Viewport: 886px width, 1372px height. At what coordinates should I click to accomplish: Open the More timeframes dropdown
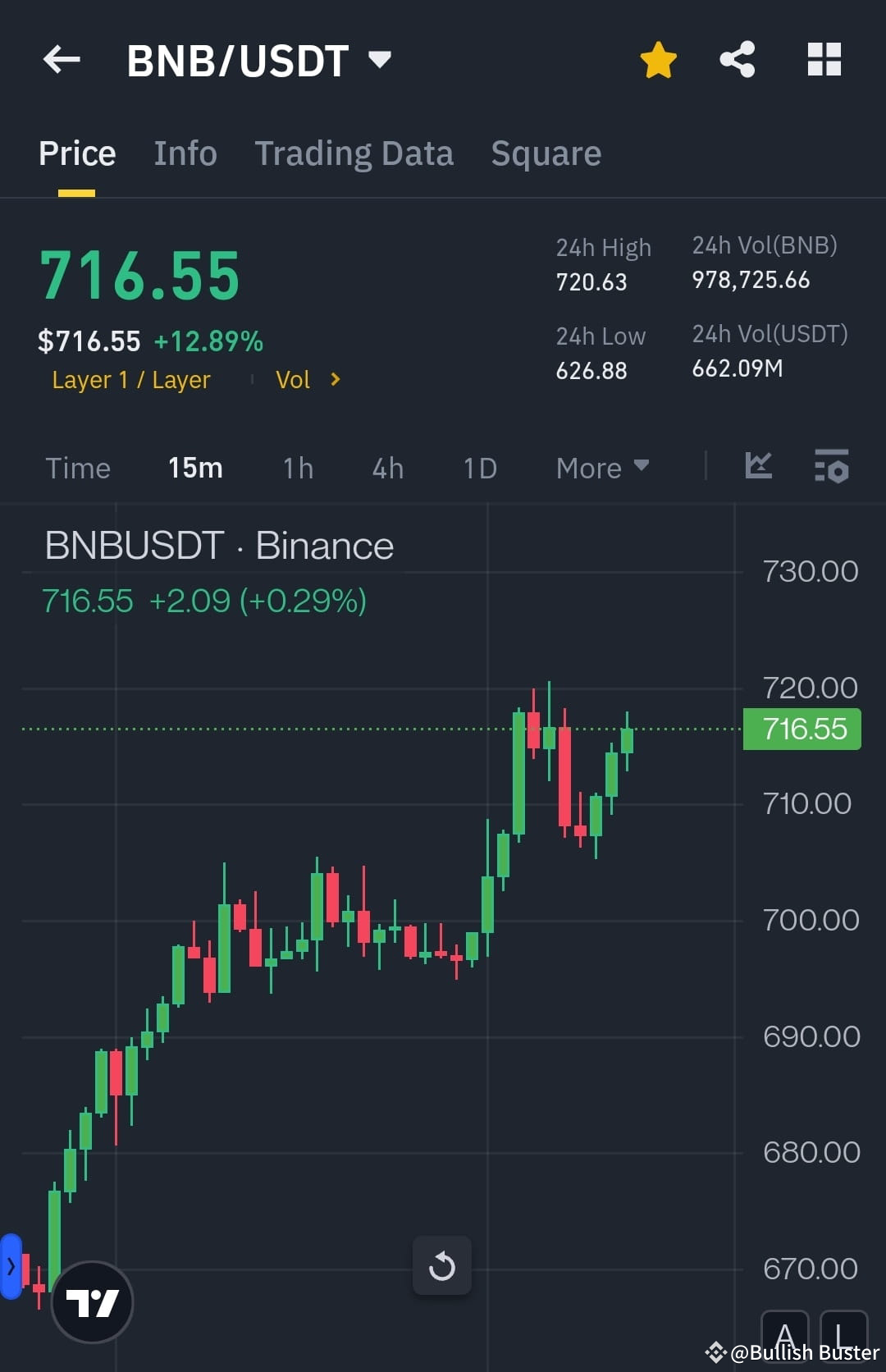click(x=601, y=468)
